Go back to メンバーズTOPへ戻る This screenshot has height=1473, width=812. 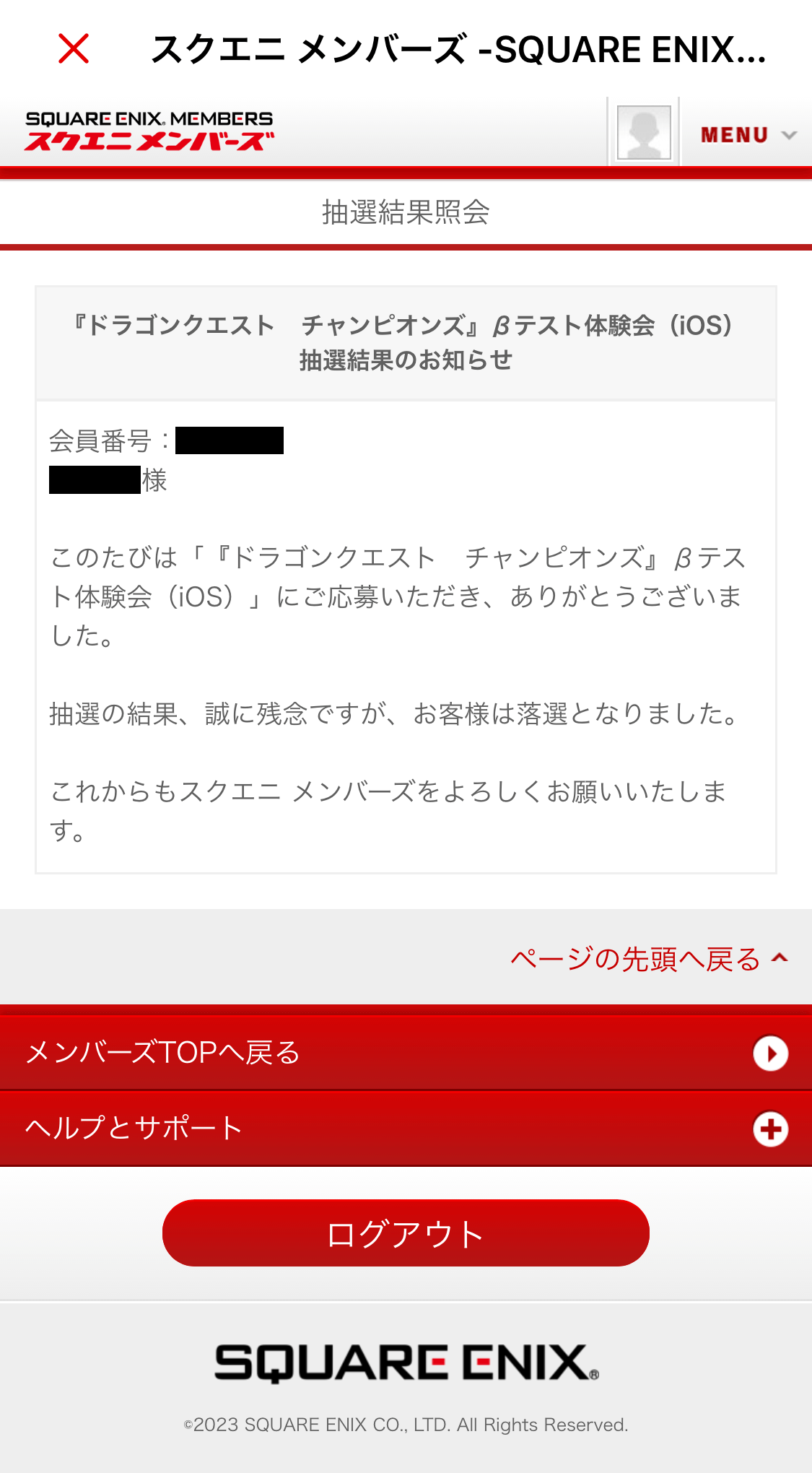click(x=406, y=1053)
